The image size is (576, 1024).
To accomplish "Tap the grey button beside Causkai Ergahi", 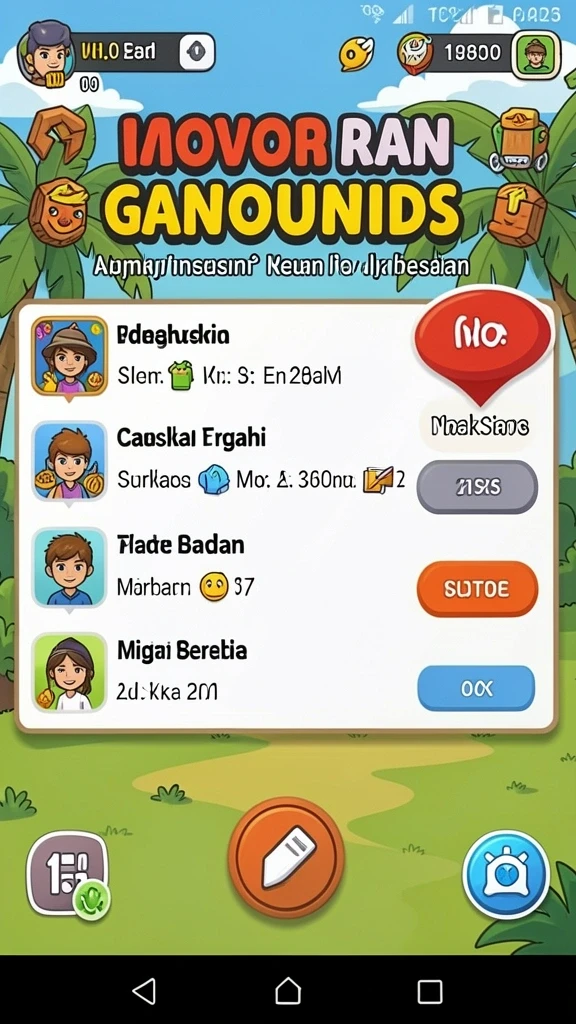I will tap(477, 487).
